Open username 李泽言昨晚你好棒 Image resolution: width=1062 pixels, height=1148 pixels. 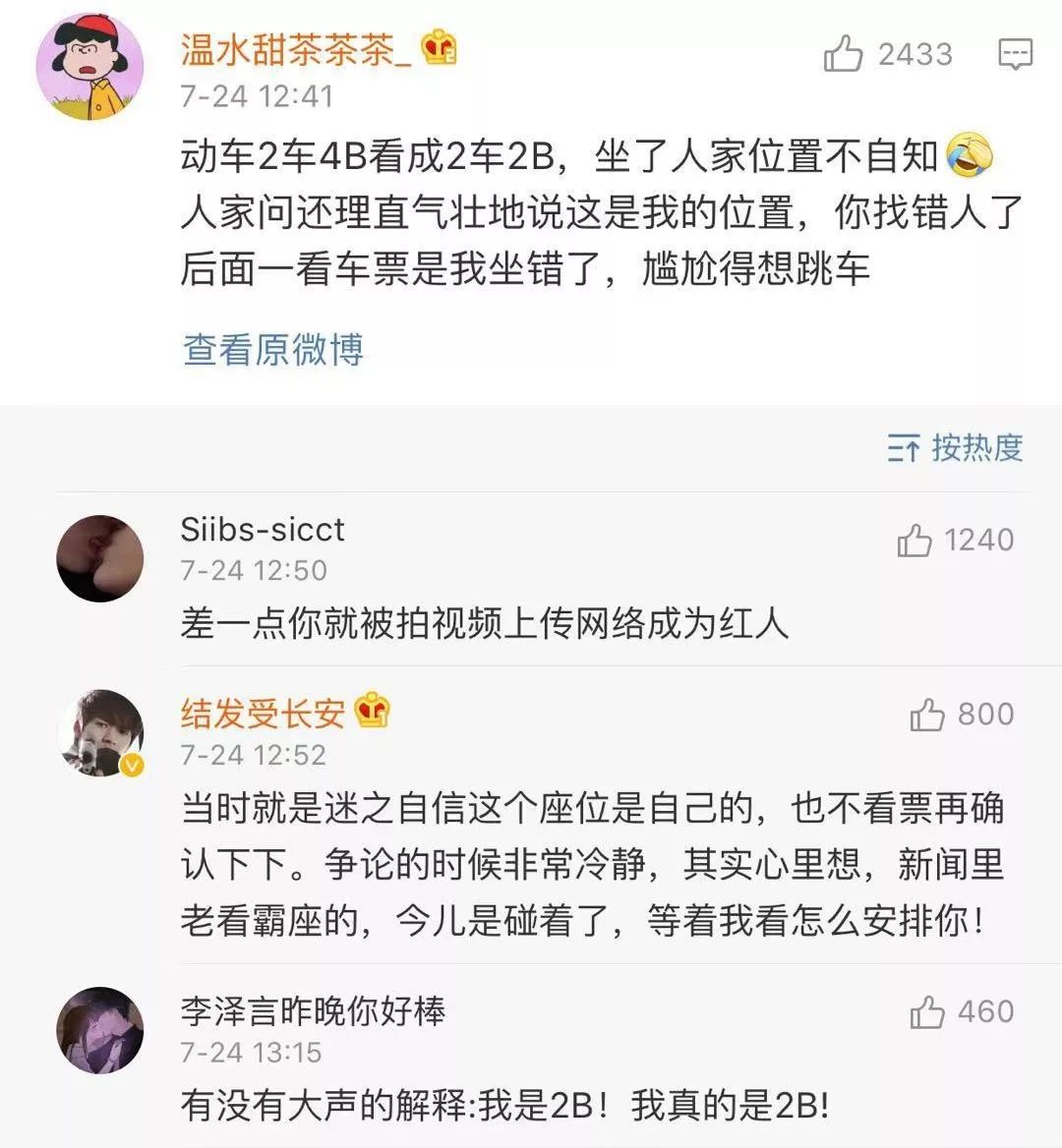313,1010
